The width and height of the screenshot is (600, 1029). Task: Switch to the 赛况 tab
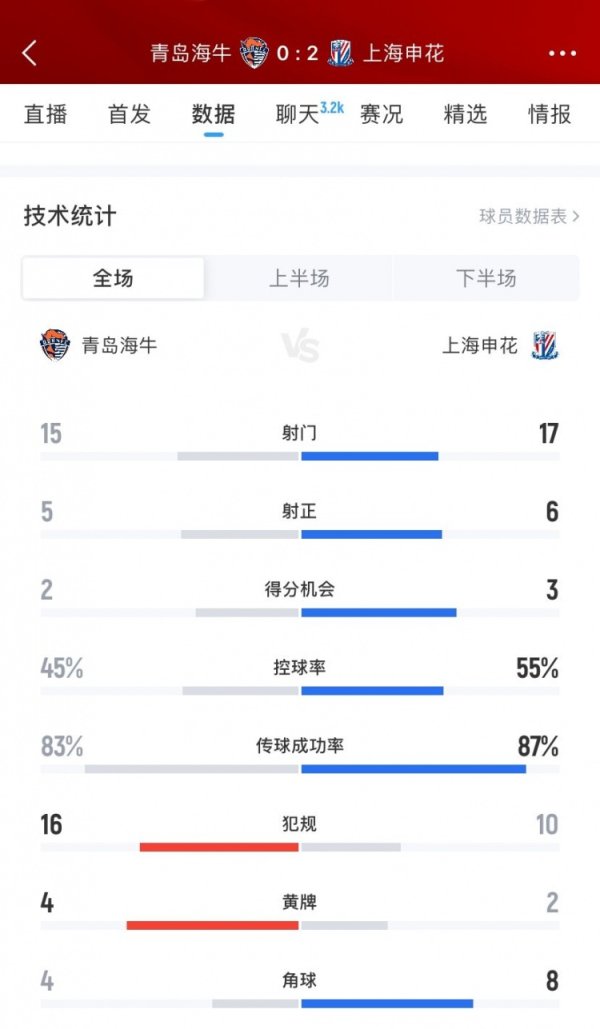[x=381, y=114]
